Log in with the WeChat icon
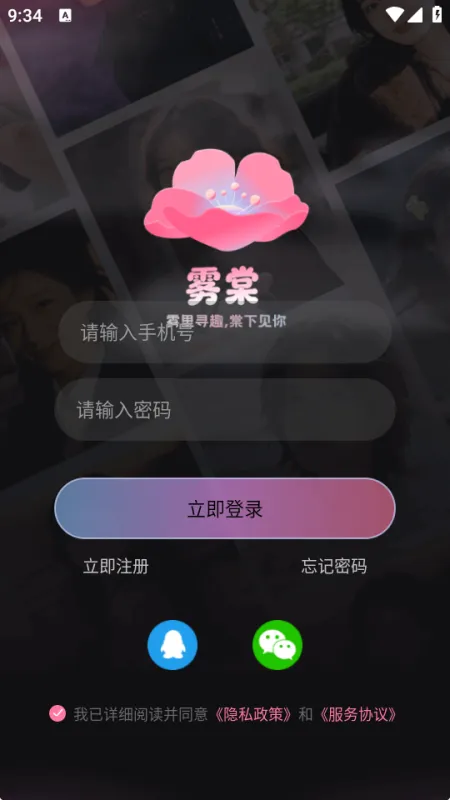 click(278, 645)
